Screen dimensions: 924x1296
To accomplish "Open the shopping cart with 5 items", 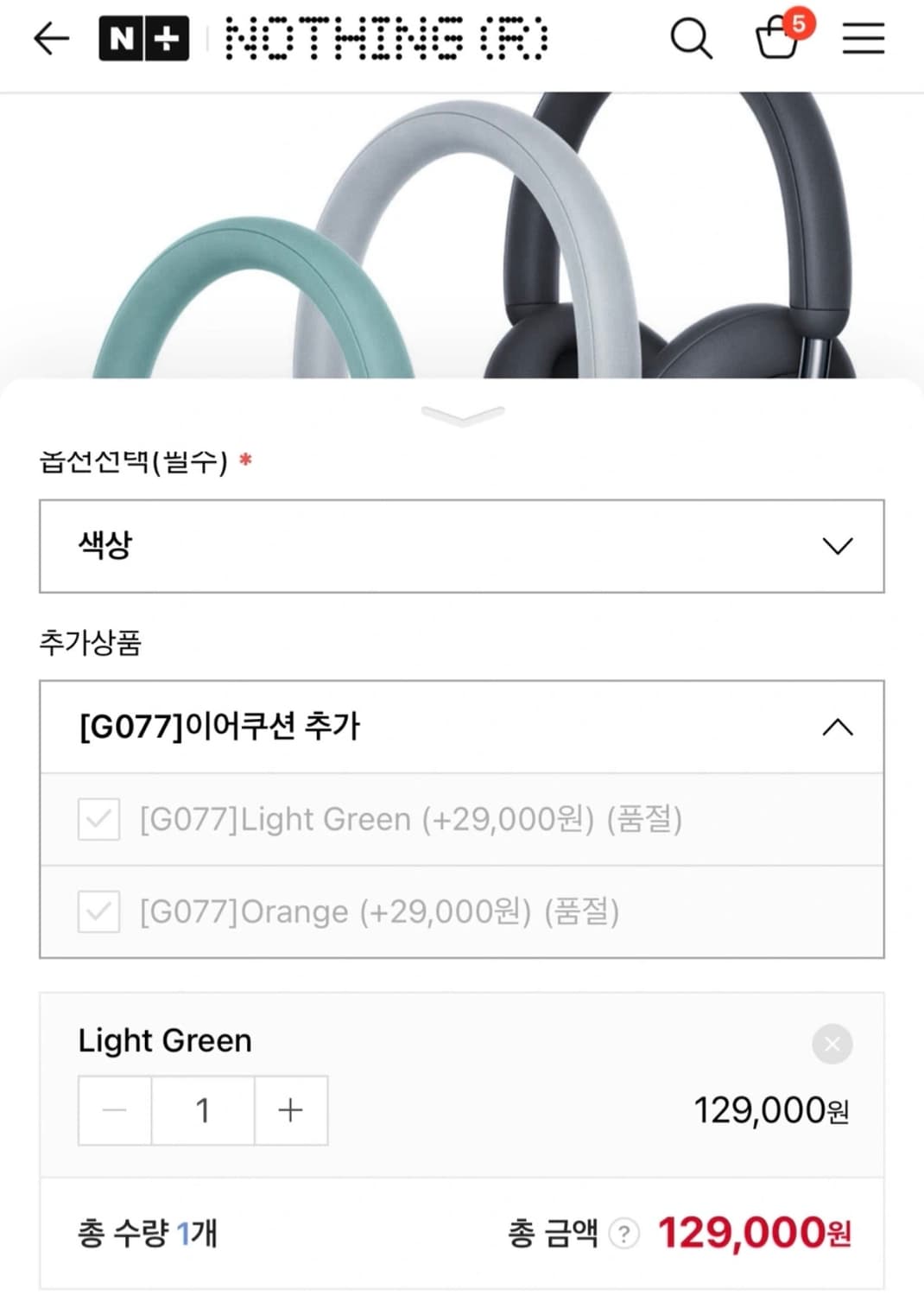I will [776, 40].
